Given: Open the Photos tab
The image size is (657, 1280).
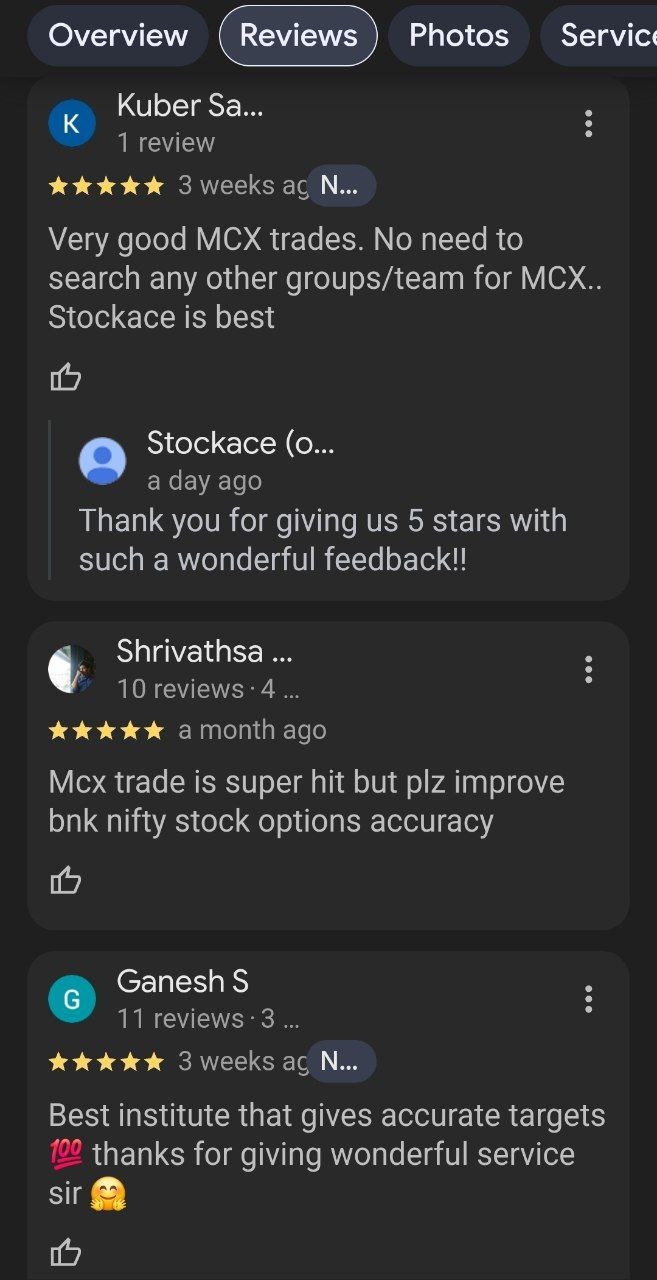Looking at the screenshot, I should [459, 36].
